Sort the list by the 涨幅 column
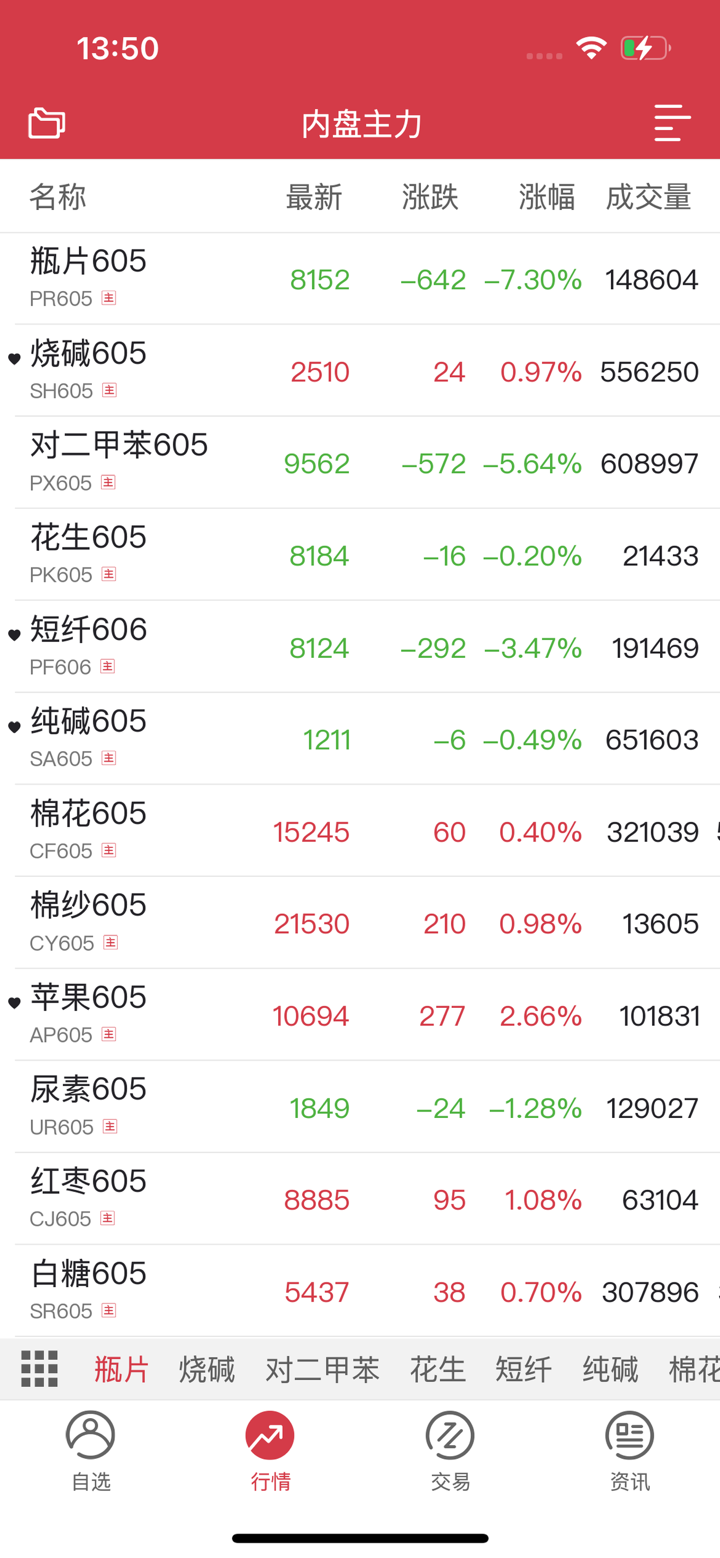The height and width of the screenshot is (1558, 720). [x=546, y=197]
